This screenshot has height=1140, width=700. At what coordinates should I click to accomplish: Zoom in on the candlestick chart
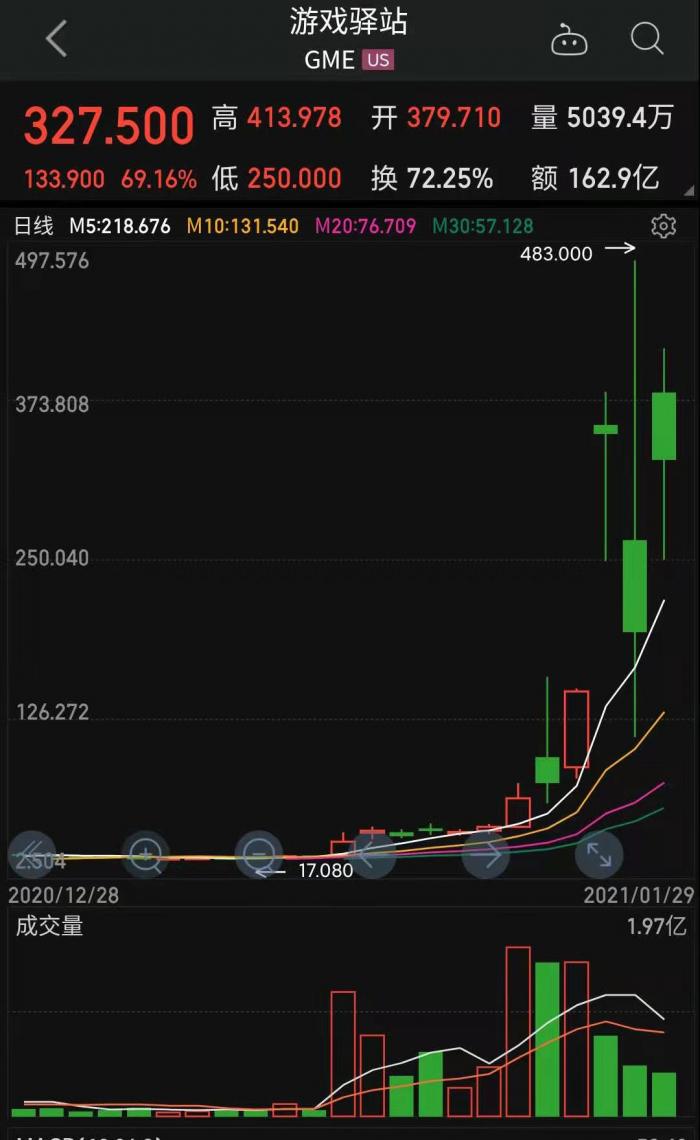[x=146, y=855]
